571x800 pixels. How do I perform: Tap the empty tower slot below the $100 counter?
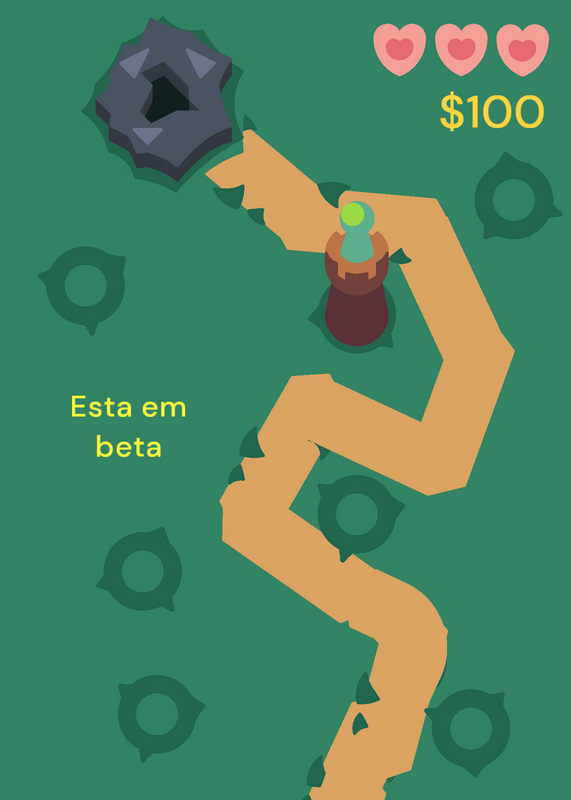pyautogui.click(x=514, y=200)
